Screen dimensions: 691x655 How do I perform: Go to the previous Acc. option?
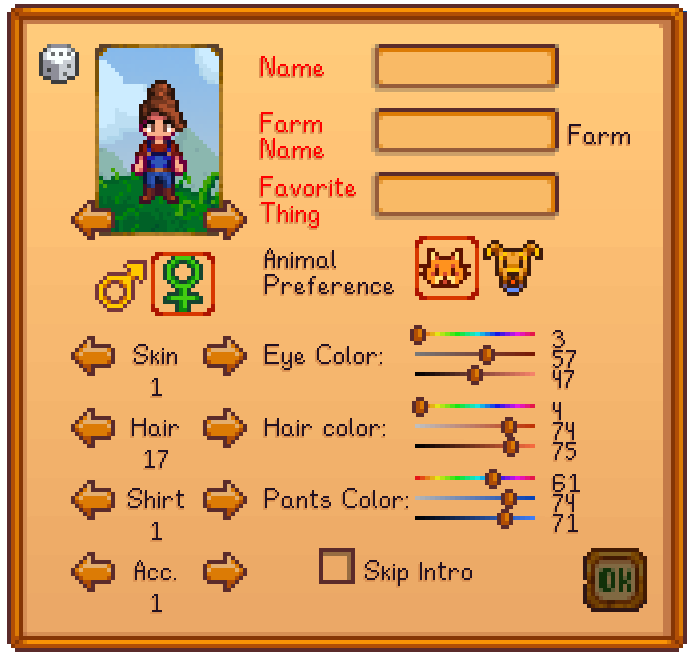(x=92, y=572)
